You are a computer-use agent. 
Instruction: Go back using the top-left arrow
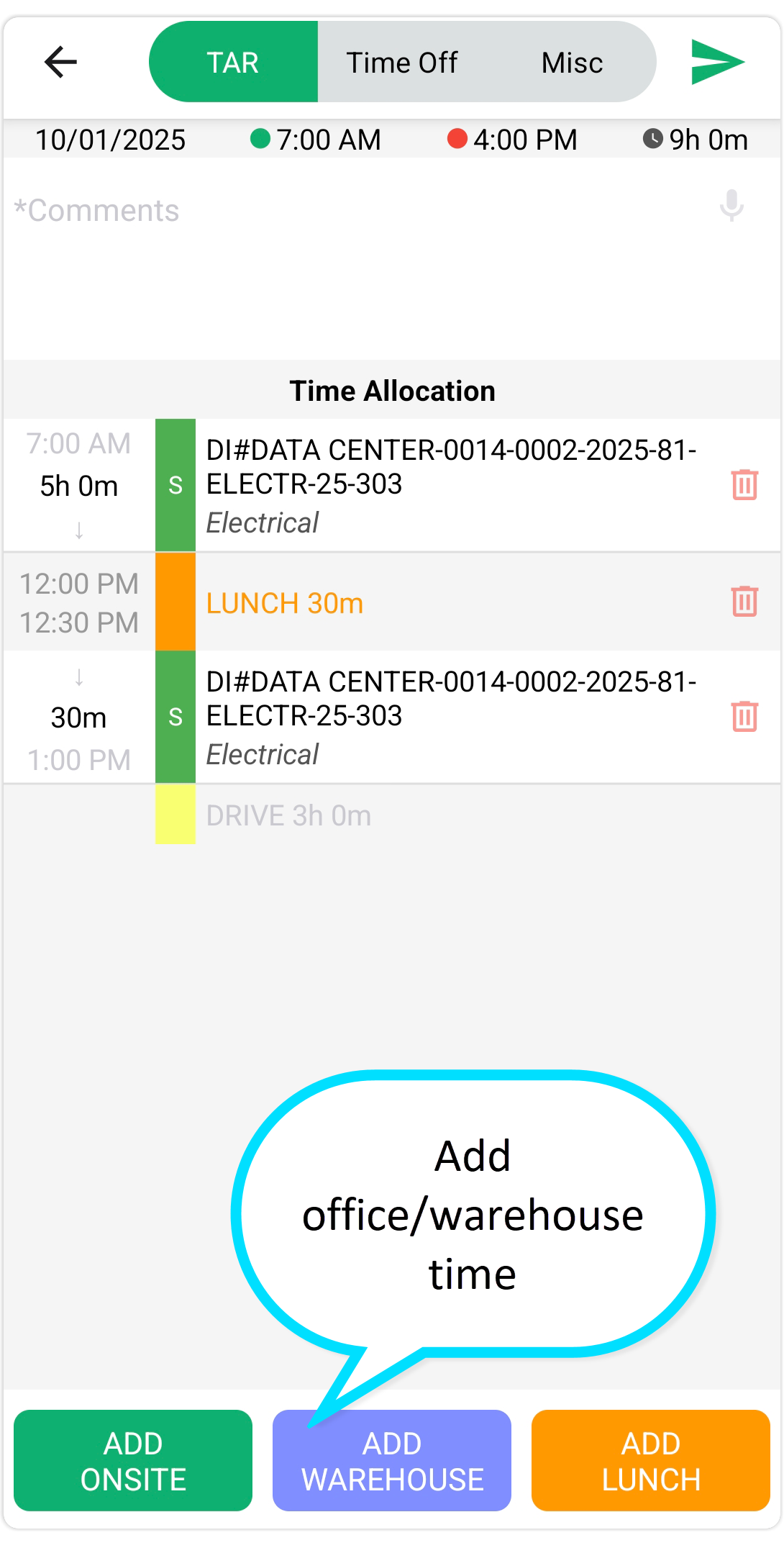(60, 62)
